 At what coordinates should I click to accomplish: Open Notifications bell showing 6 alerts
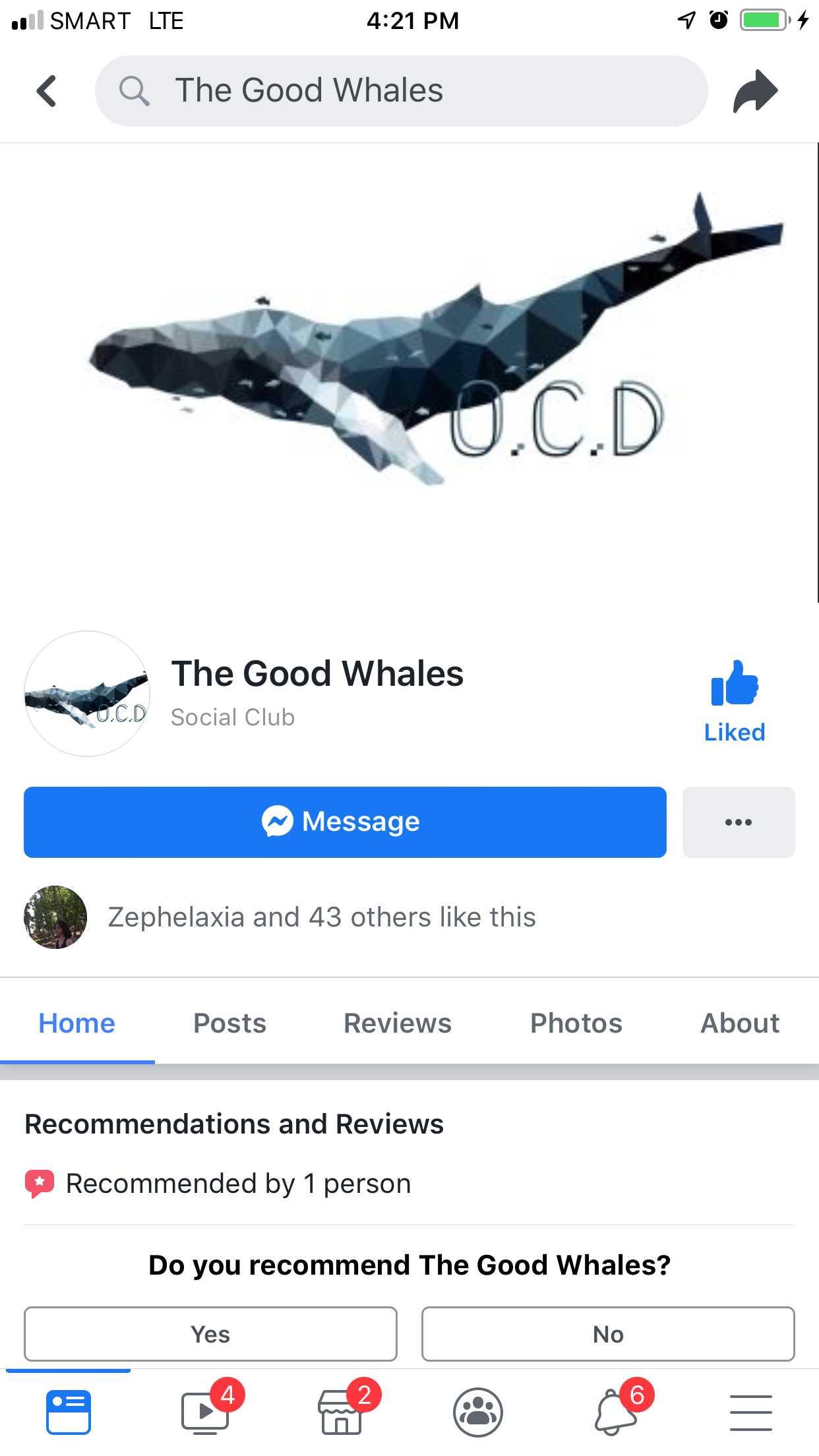615,1411
